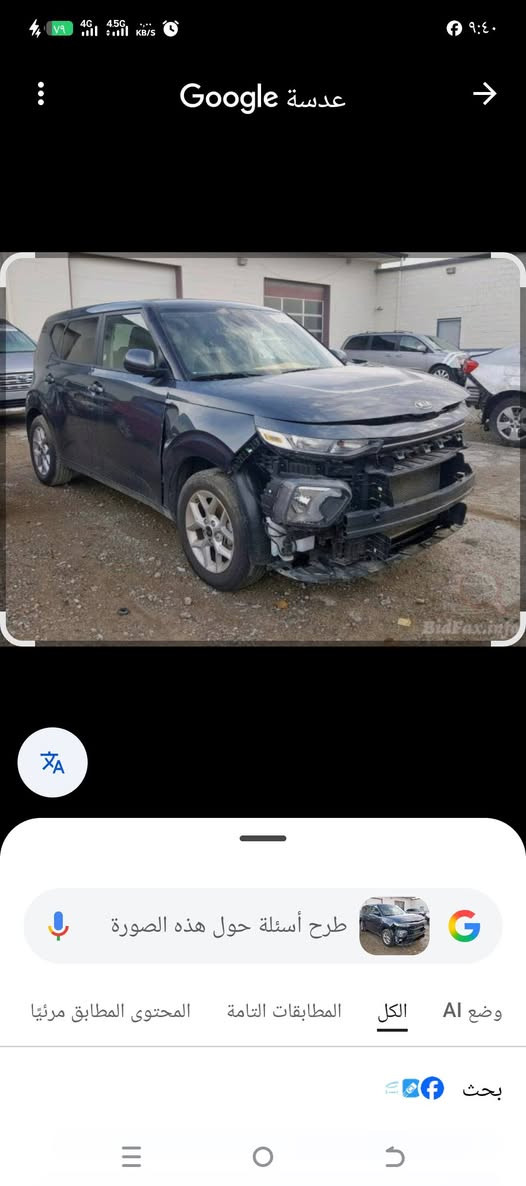Tap the microphone for voice search
526x1186 pixels.
[x=58, y=926]
